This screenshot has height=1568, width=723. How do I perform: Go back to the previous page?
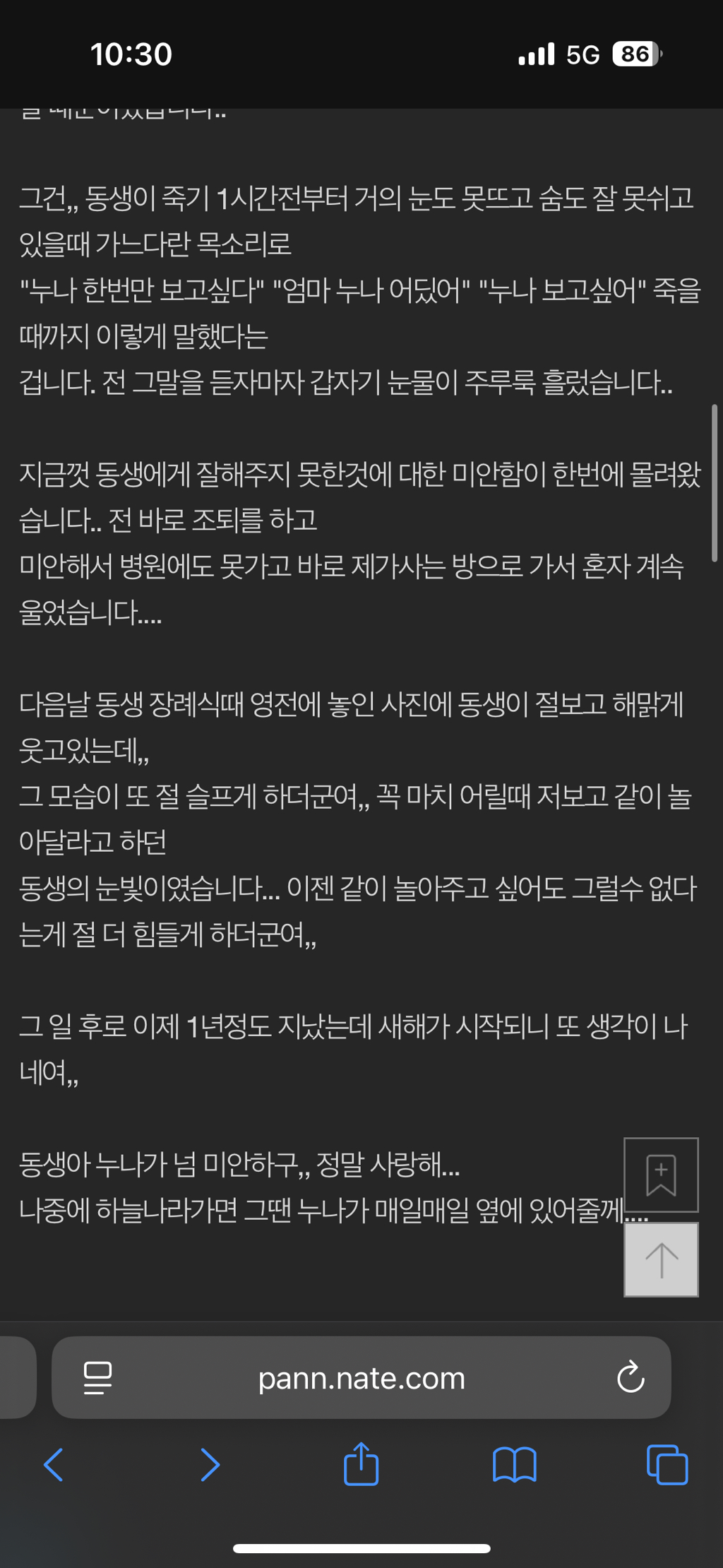(54, 1464)
